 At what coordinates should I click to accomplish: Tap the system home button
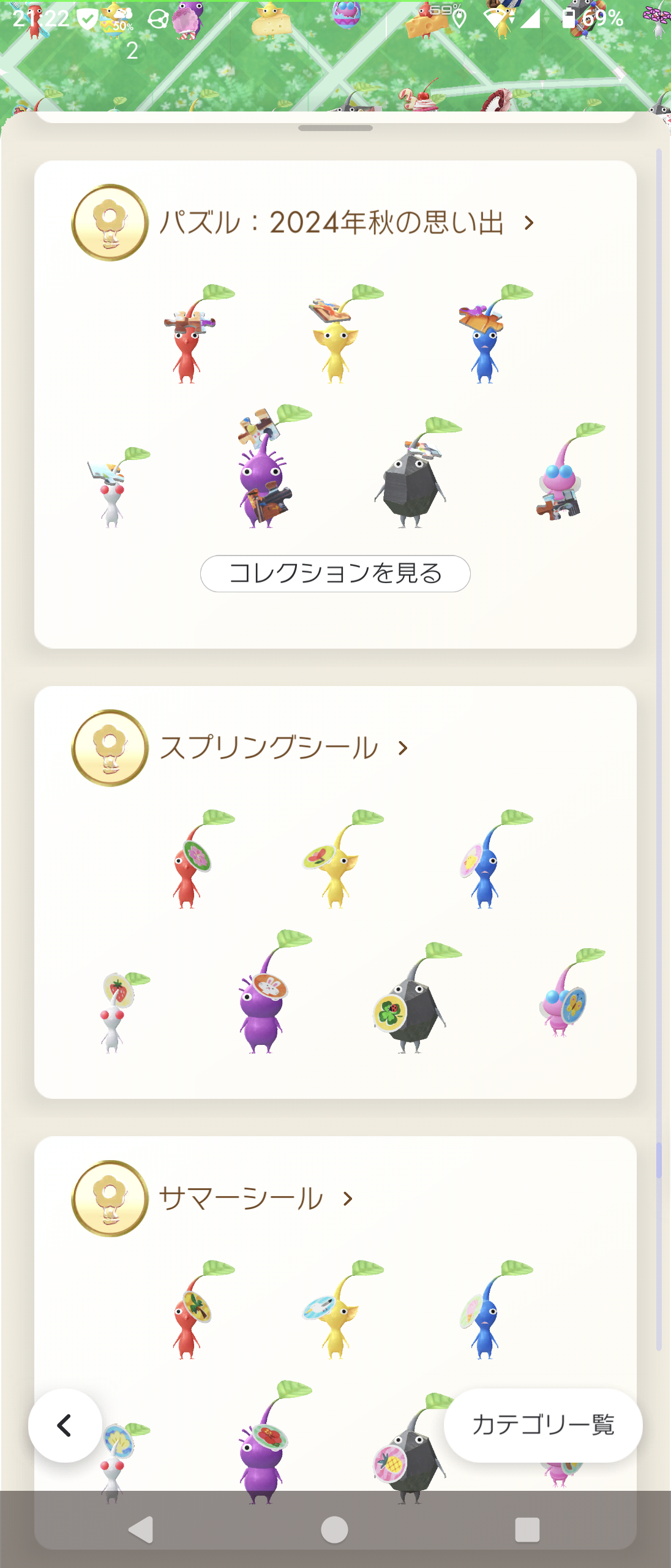pyautogui.click(x=335, y=1529)
